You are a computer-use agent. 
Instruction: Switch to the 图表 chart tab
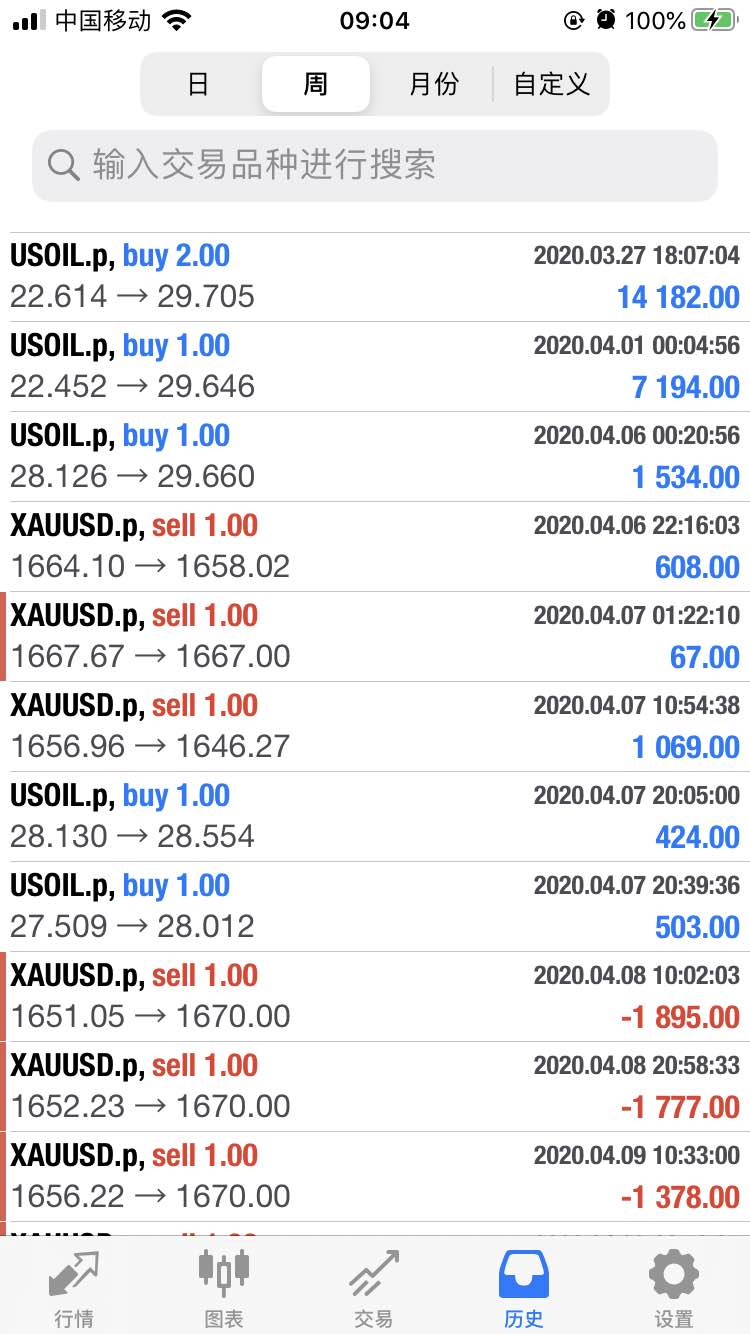[224, 1288]
